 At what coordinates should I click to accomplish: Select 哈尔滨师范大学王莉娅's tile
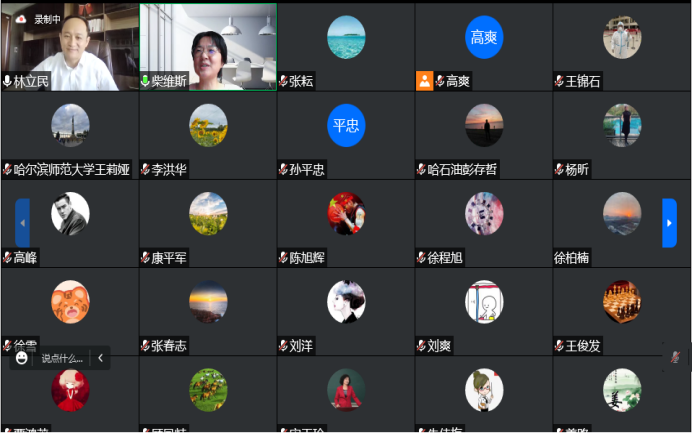[69, 135]
